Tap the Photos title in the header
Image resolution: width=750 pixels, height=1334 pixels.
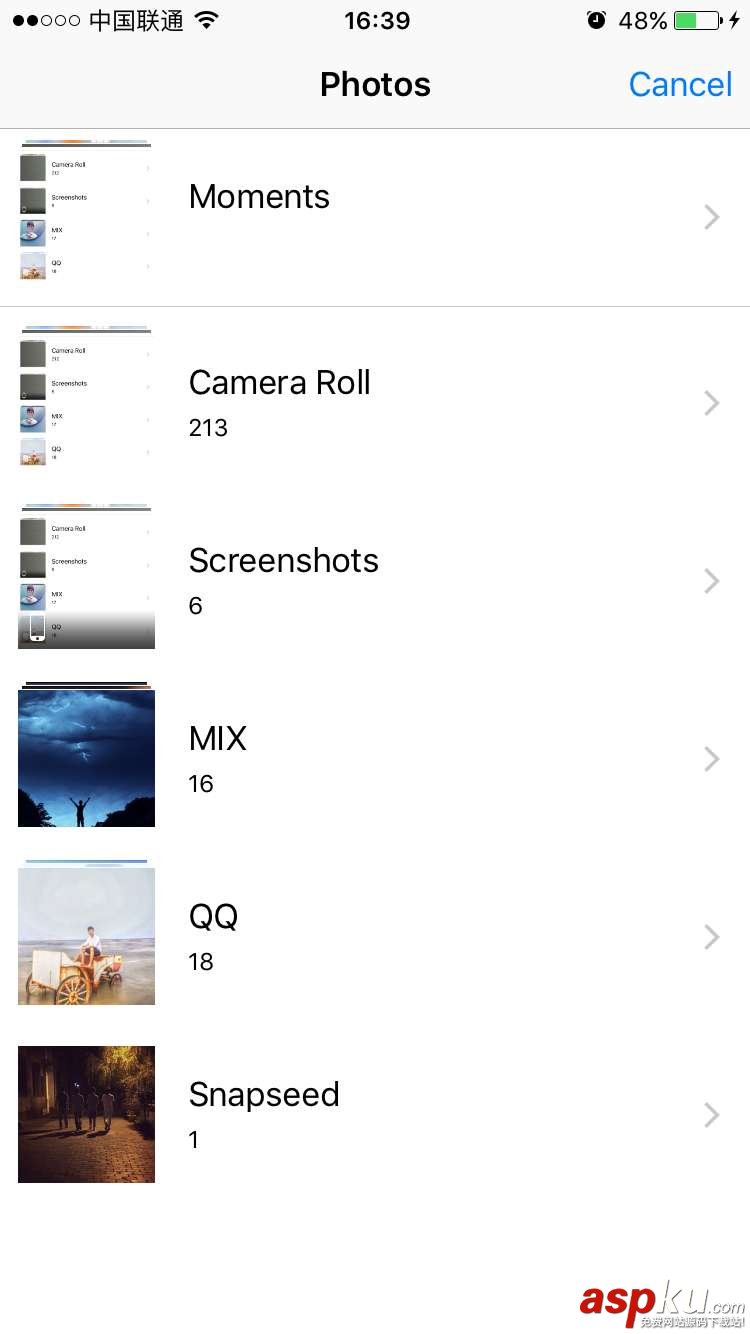375,85
